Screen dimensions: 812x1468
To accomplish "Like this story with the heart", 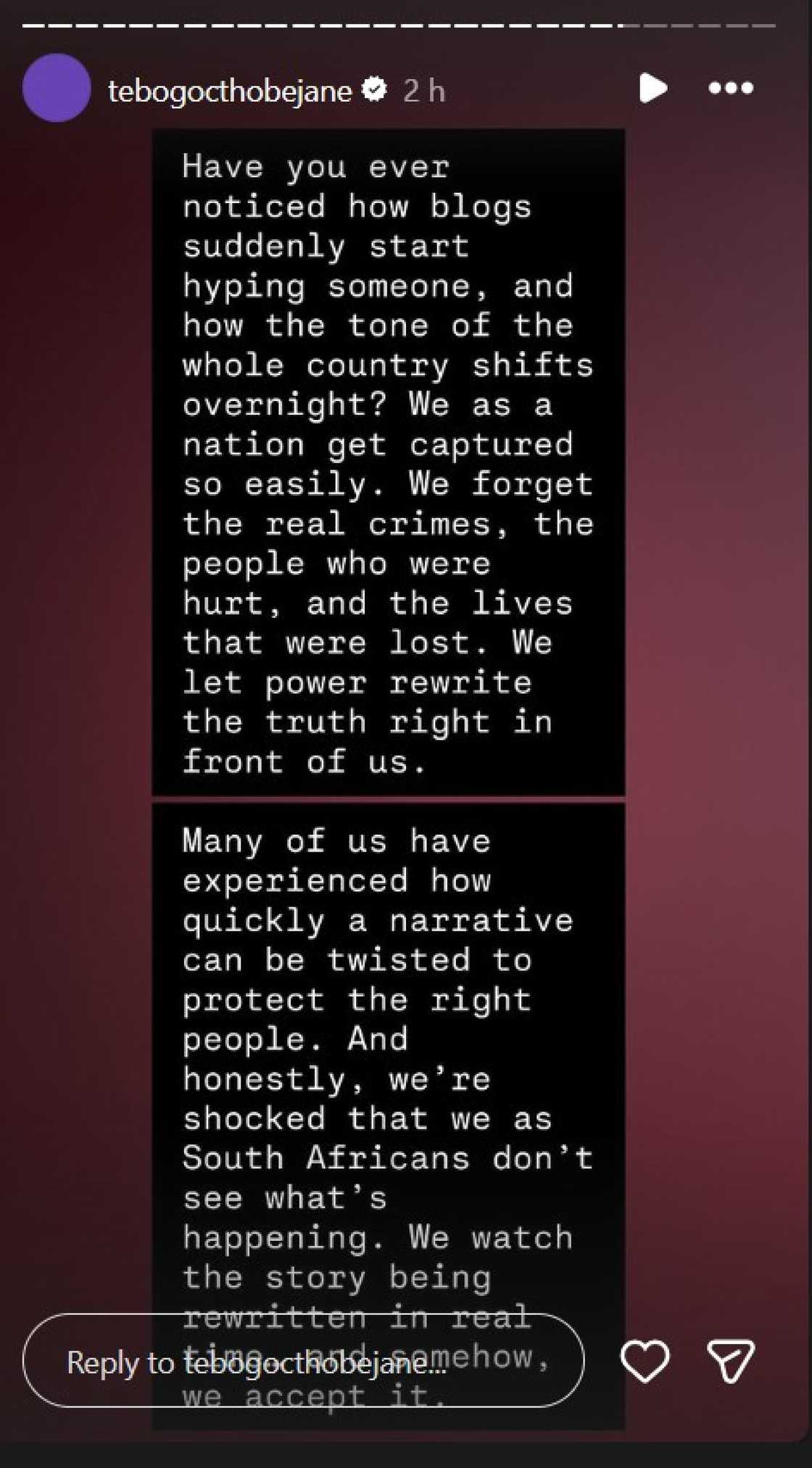I will pyautogui.click(x=645, y=1361).
